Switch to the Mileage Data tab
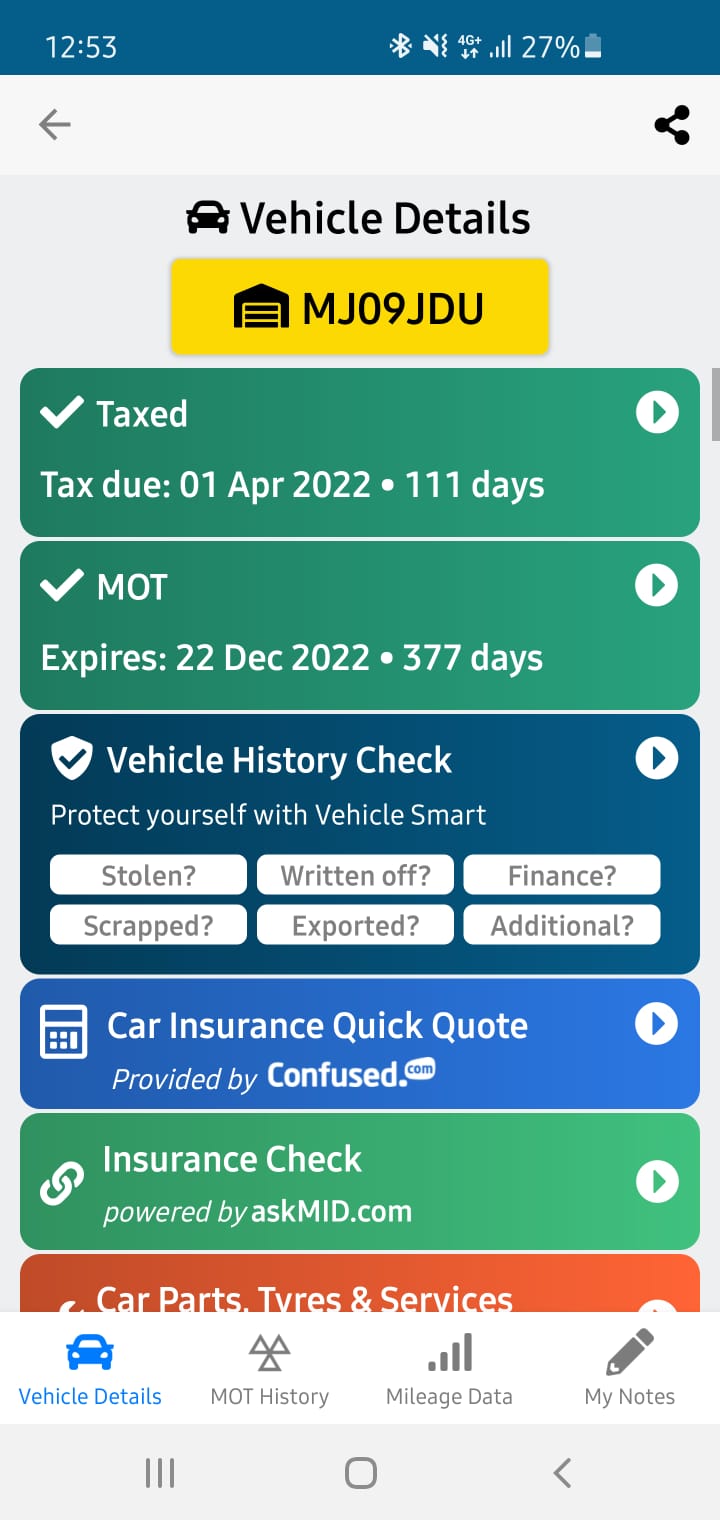This screenshot has width=720, height=1520. pyautogui.click(x=449, y=1370)
